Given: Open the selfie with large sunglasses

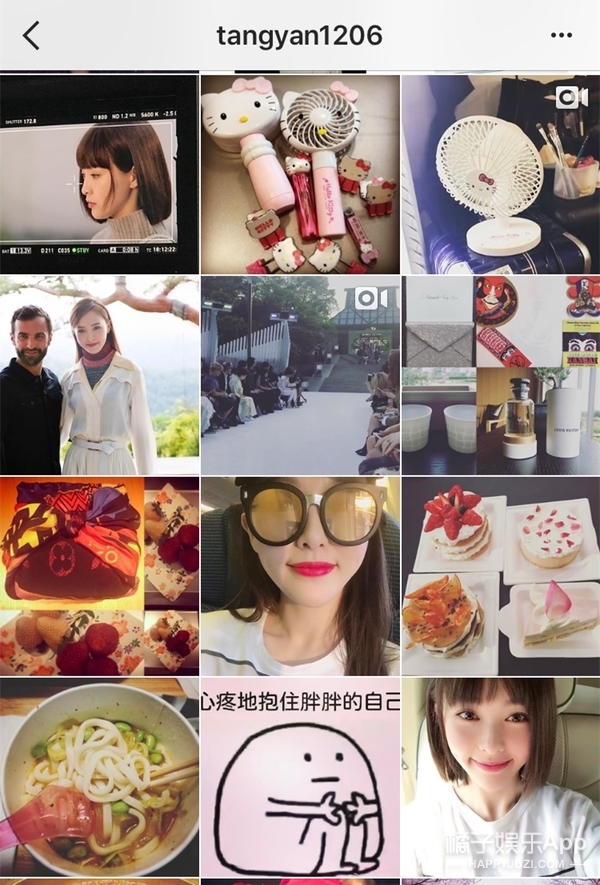Looking at the screenshot, I should (300, 576).
